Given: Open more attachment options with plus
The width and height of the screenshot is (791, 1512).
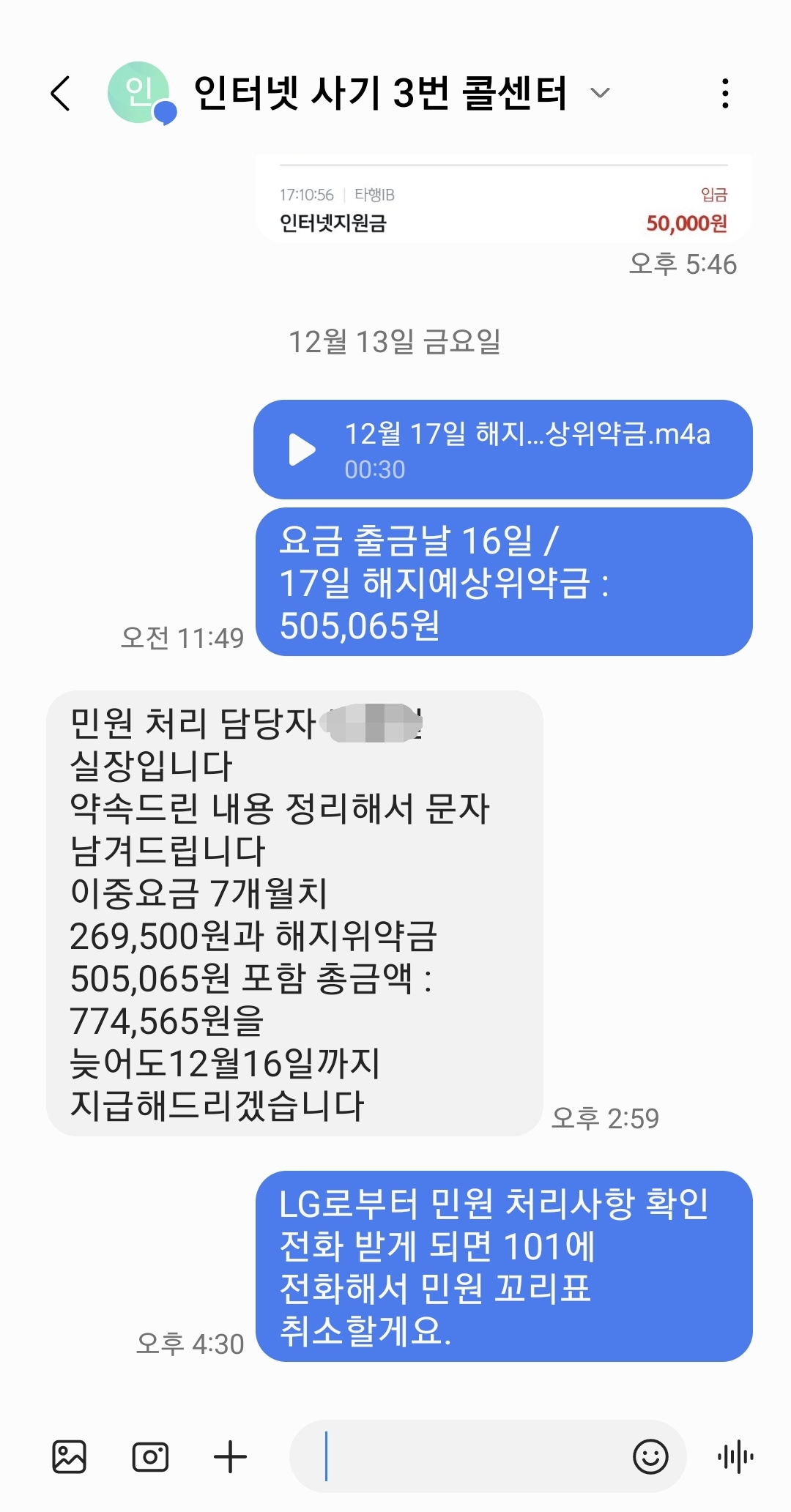Looking at the screenshot, I should coord(230,1456).
